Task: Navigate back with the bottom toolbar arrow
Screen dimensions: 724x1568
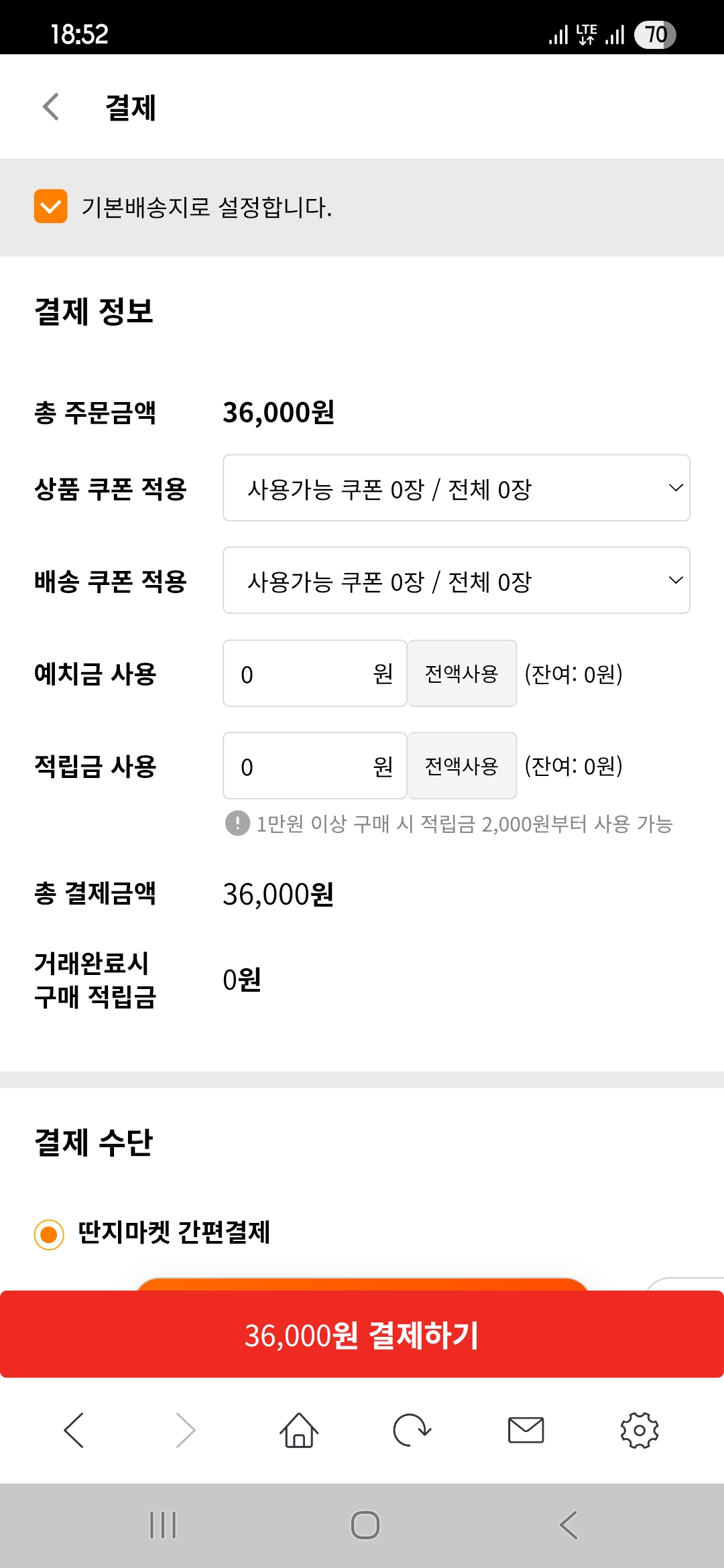Action: 74,1431
